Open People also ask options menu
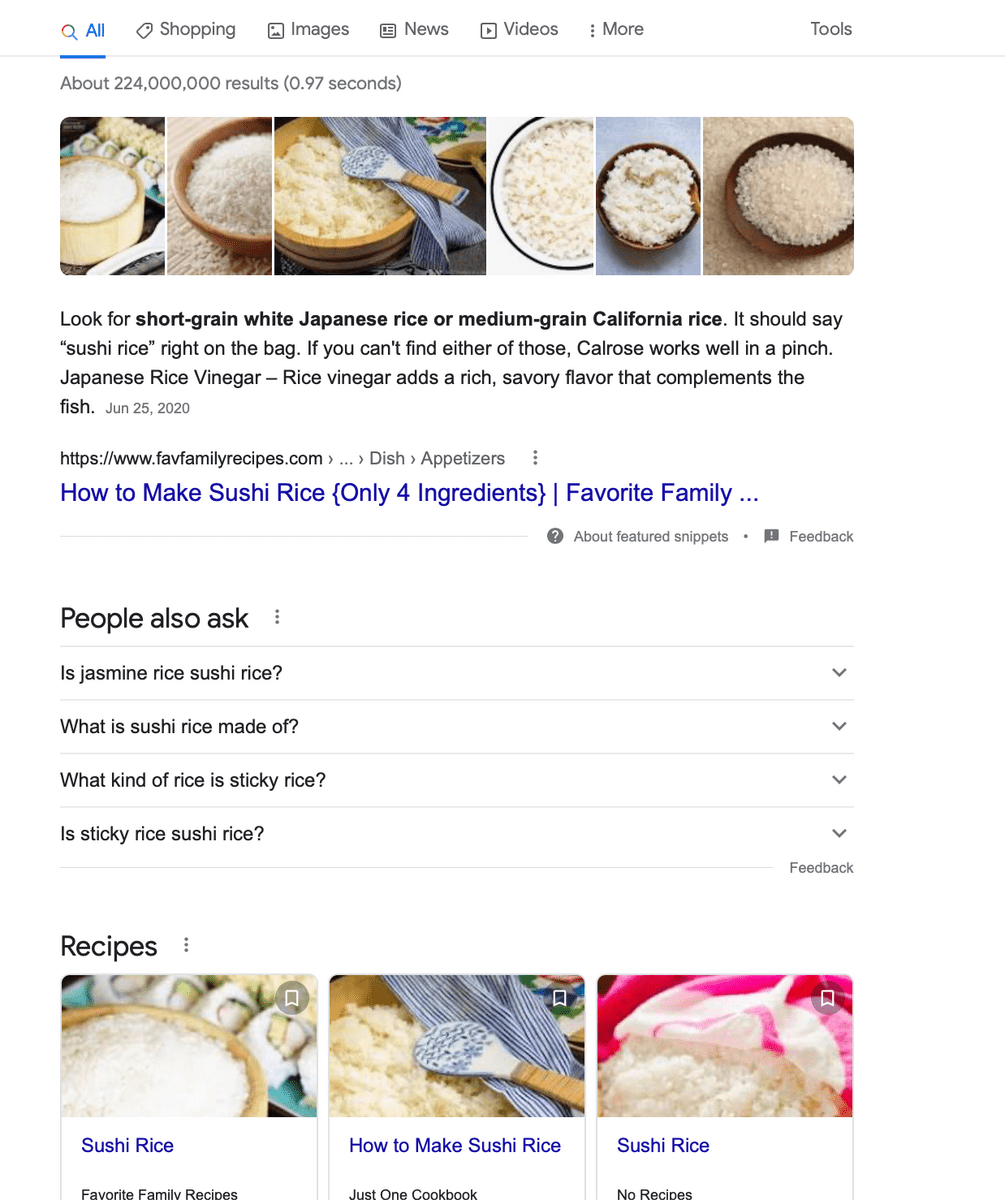 click(277, 618)
